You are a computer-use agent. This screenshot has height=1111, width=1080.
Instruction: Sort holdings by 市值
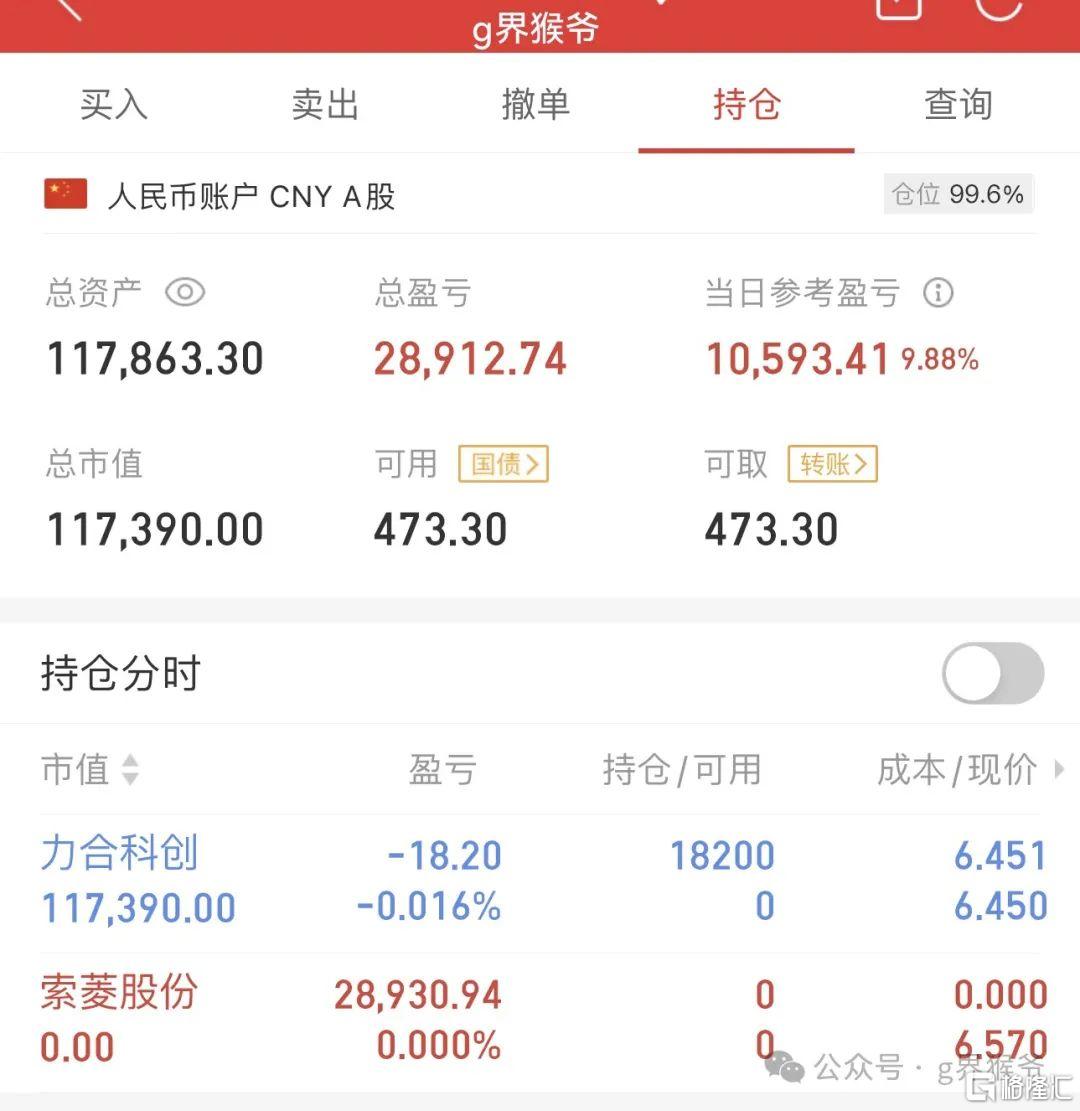pos(89,769)
